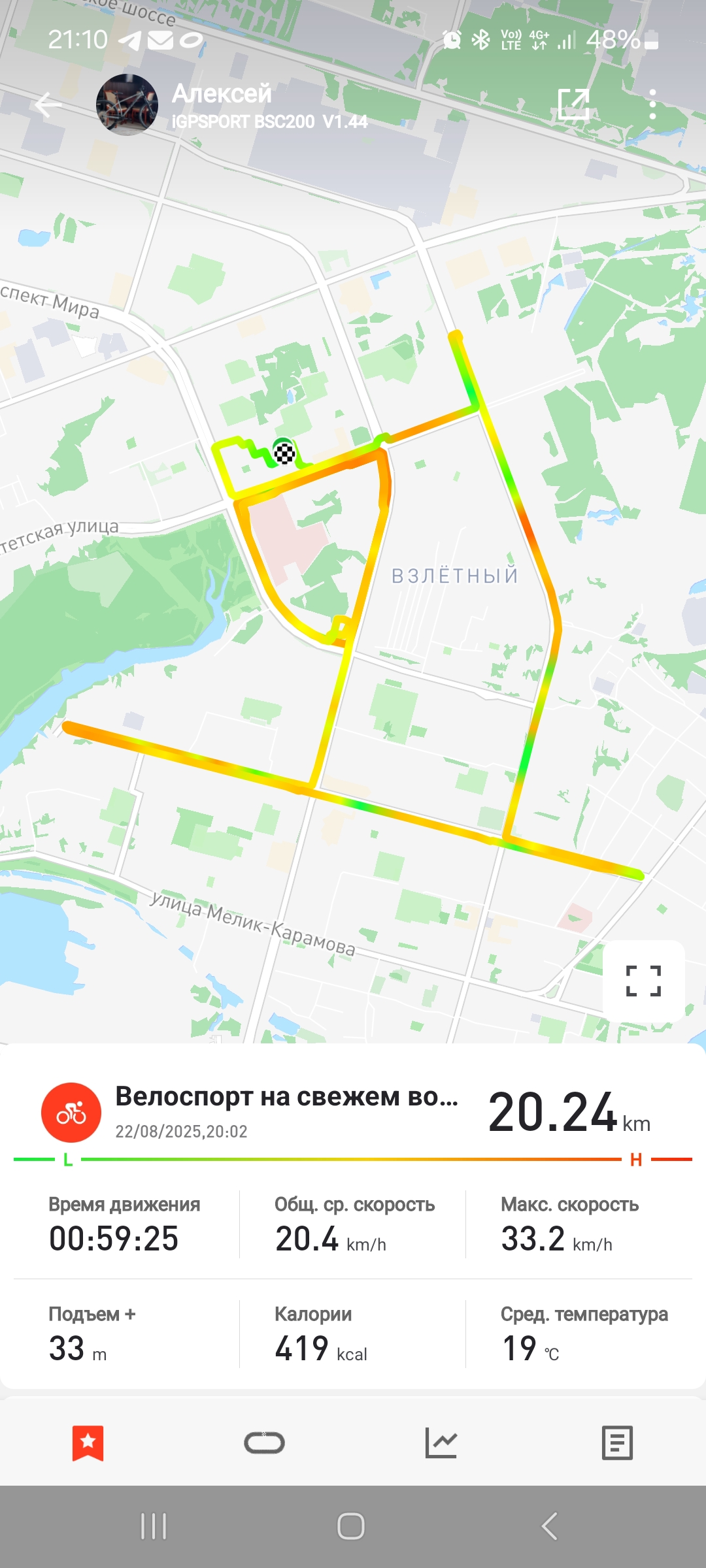This screenshot has width=706, height=1568.
Task: Expand the map to fullscreen
Action: (644, 981)
